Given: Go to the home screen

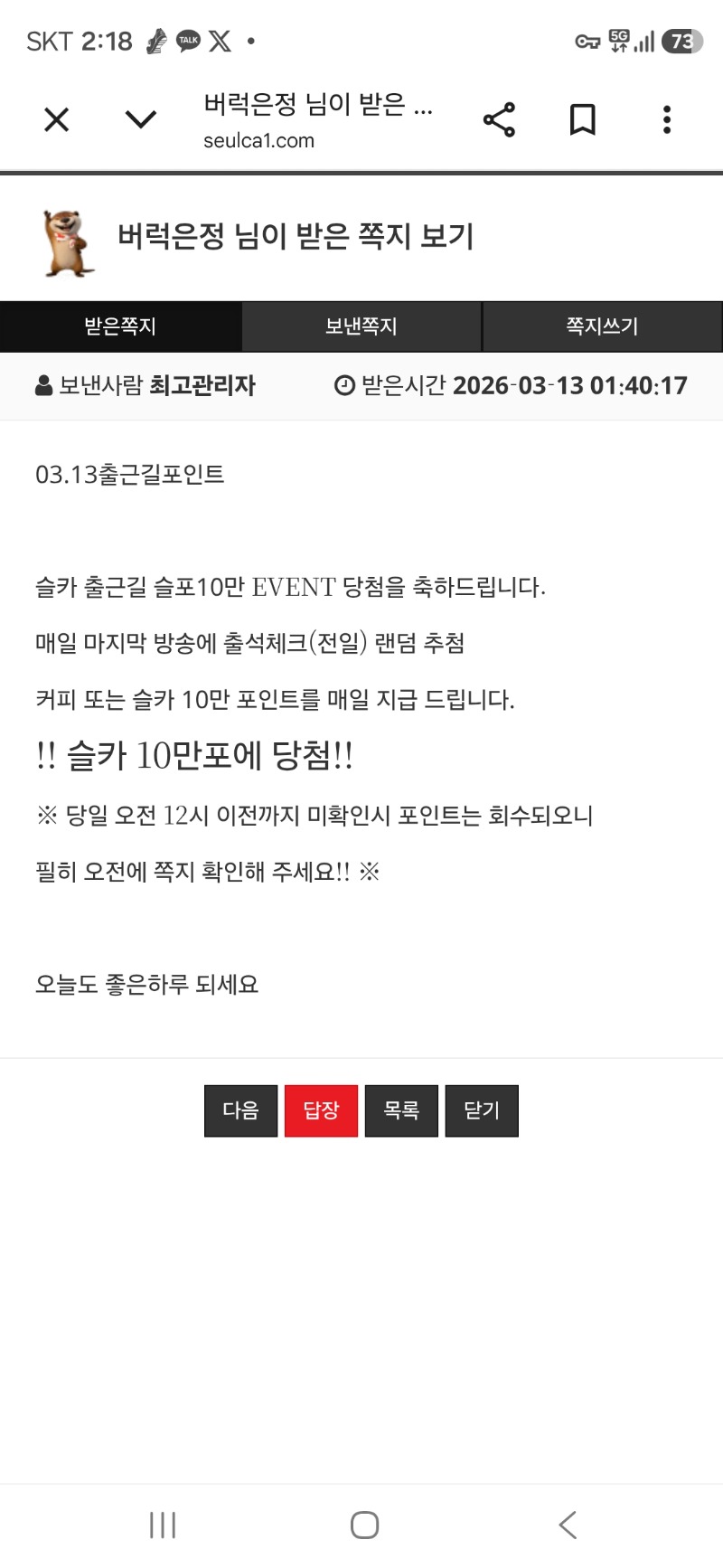Looking at the screenshot, I should coord(364,1525).
